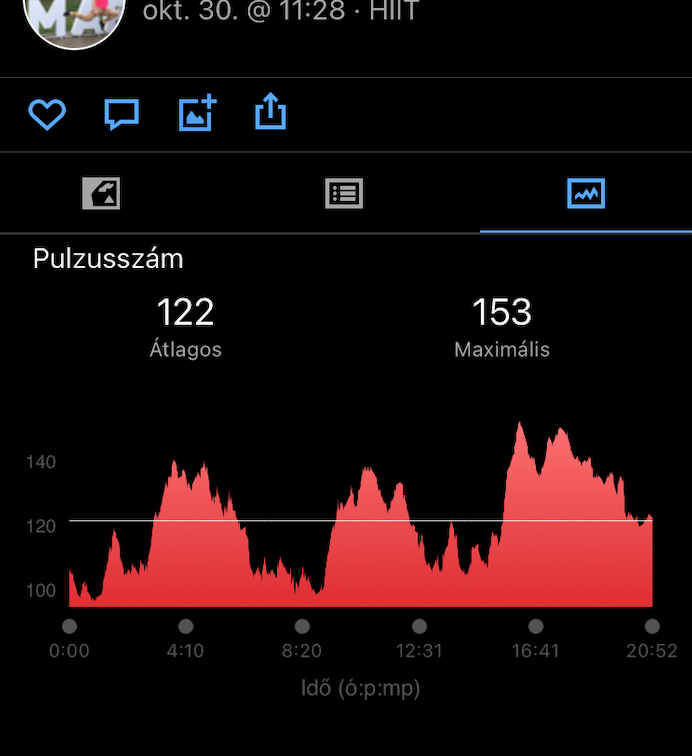Switch to the stats list tab

point(344,193)
